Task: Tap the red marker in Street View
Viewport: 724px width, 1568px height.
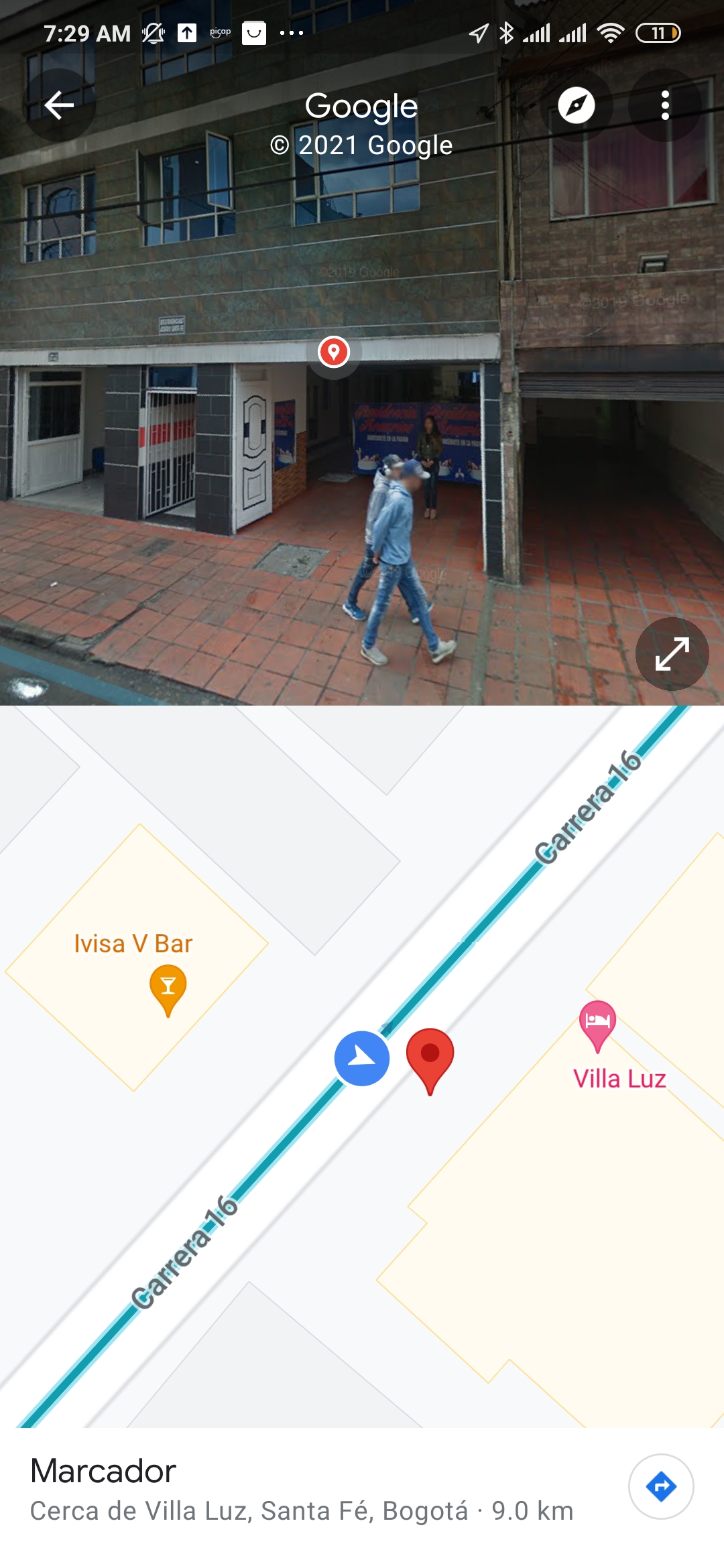Action: point(334,352)
